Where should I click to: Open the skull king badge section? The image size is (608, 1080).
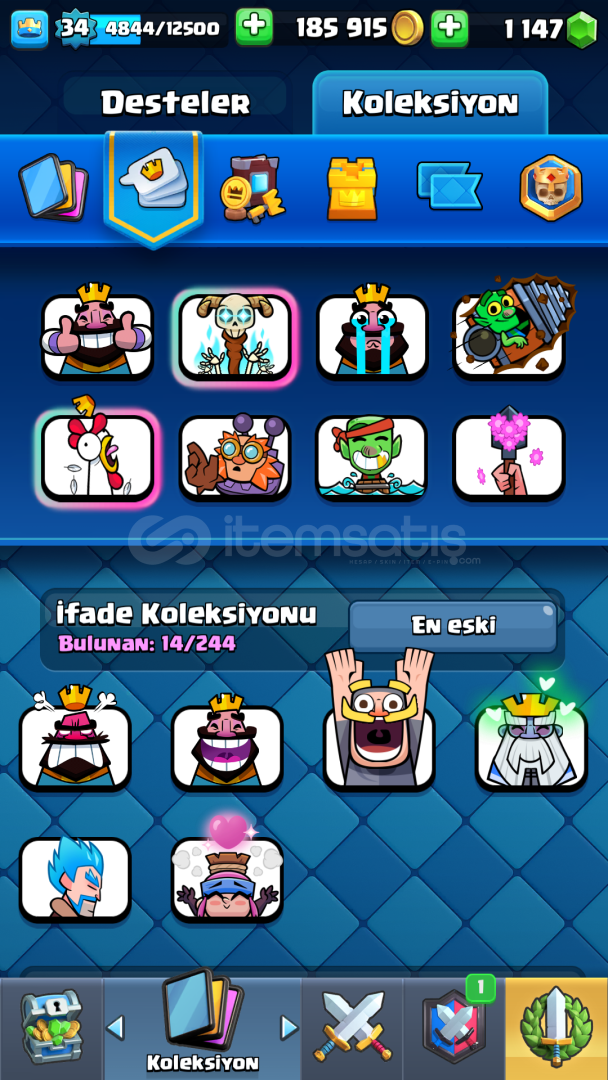point(551,187)
